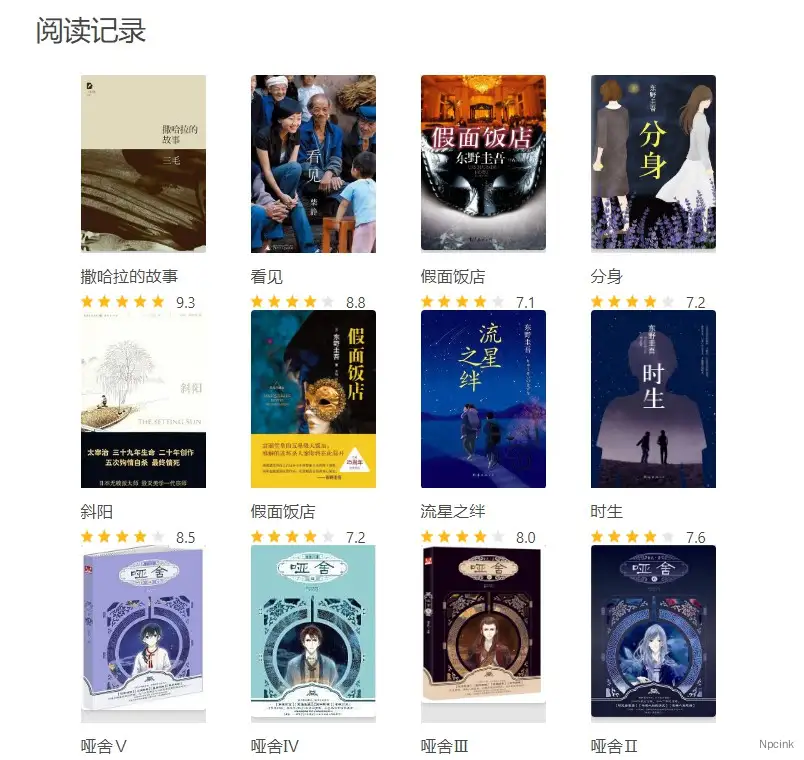
Task: View details for 哑舍Ⅲ
Action: [483, 631]
